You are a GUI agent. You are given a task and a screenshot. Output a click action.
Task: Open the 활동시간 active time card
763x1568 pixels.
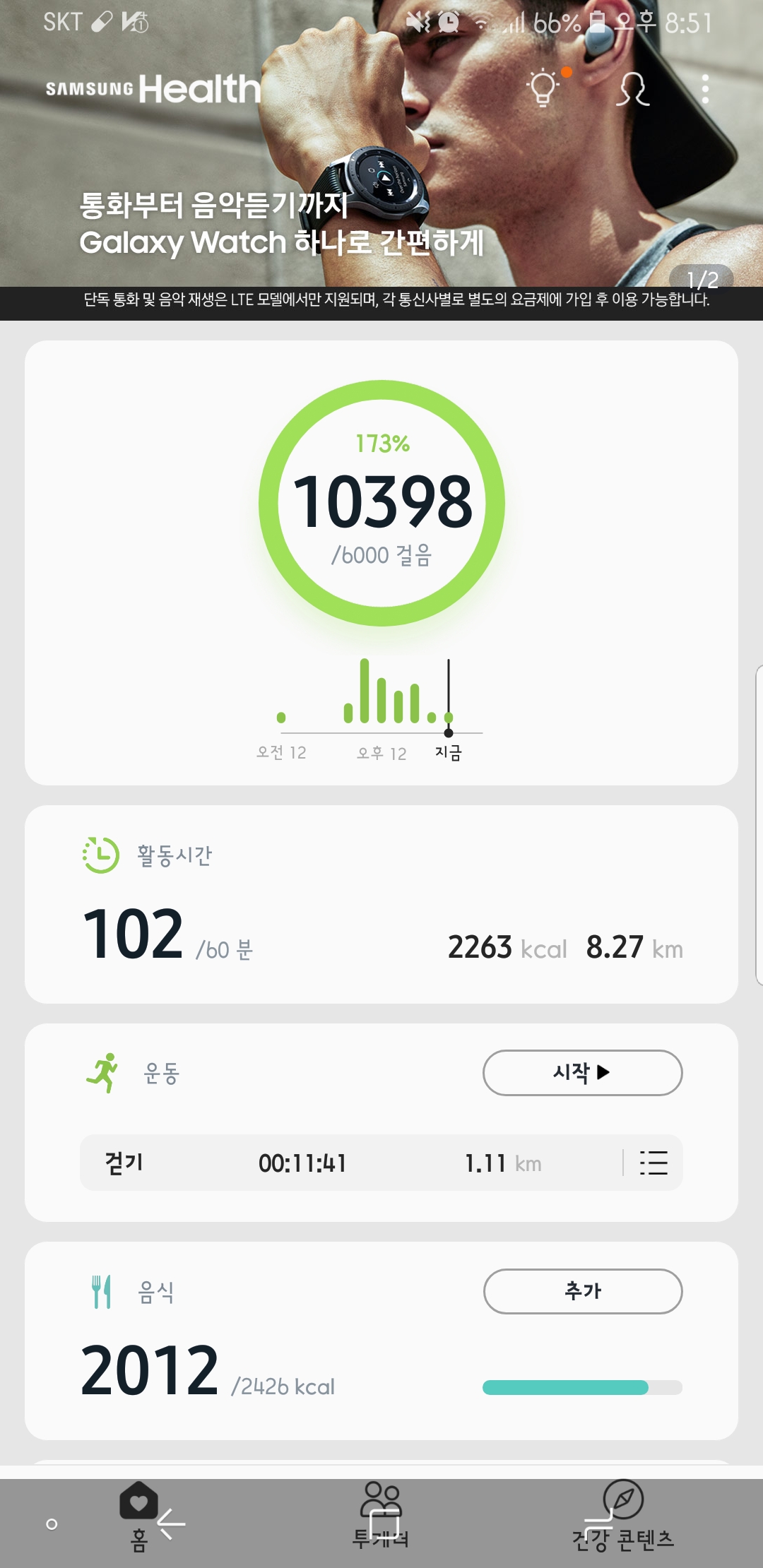click(381, 904)
